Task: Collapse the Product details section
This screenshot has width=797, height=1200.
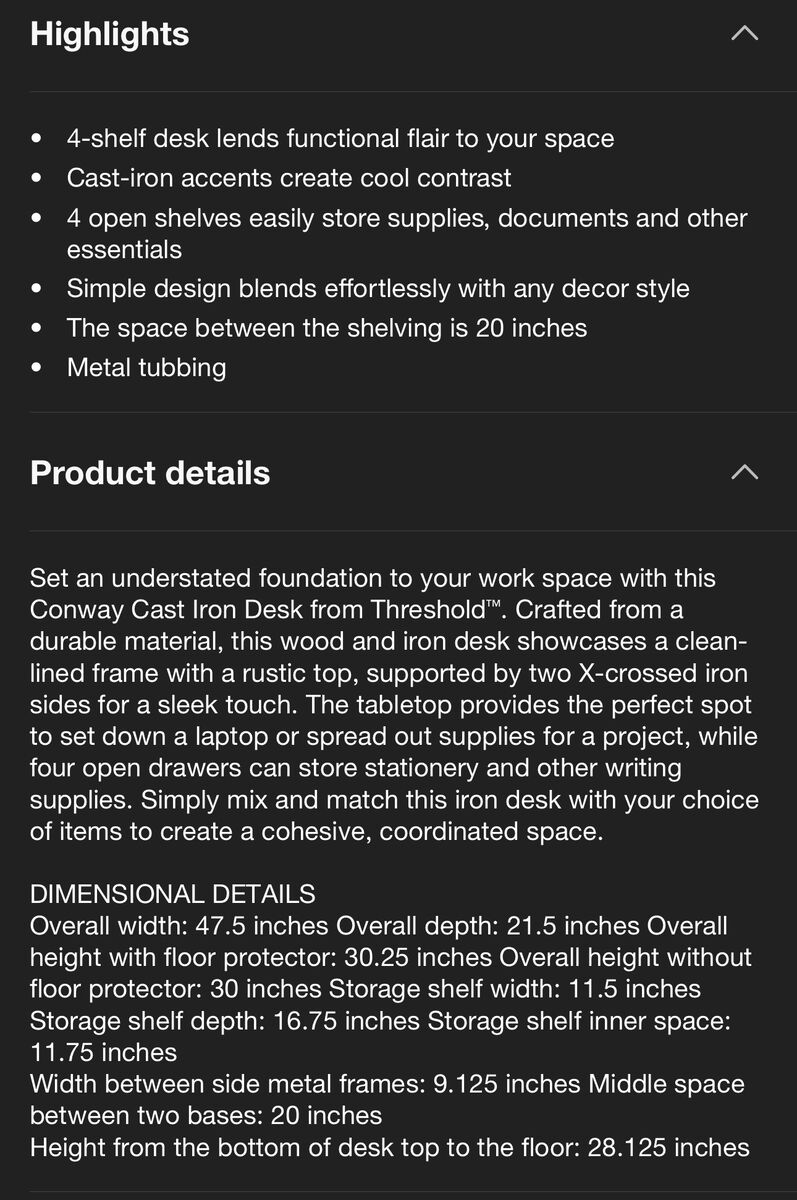Action: (744, 472)
